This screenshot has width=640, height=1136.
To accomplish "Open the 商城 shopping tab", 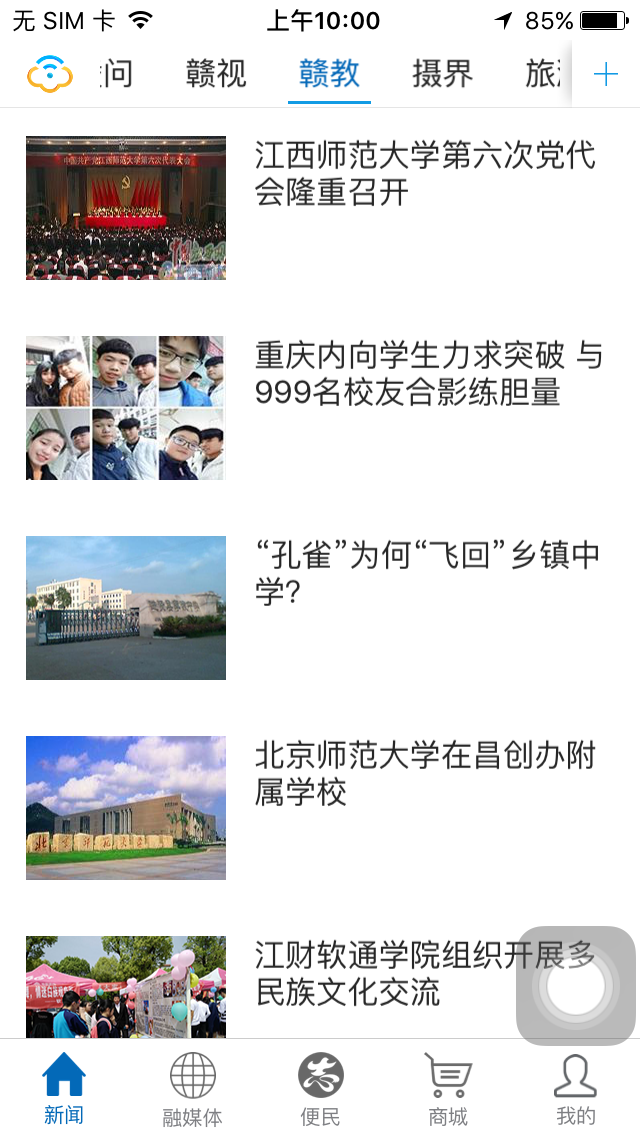I will click(x=448, y=1090).
